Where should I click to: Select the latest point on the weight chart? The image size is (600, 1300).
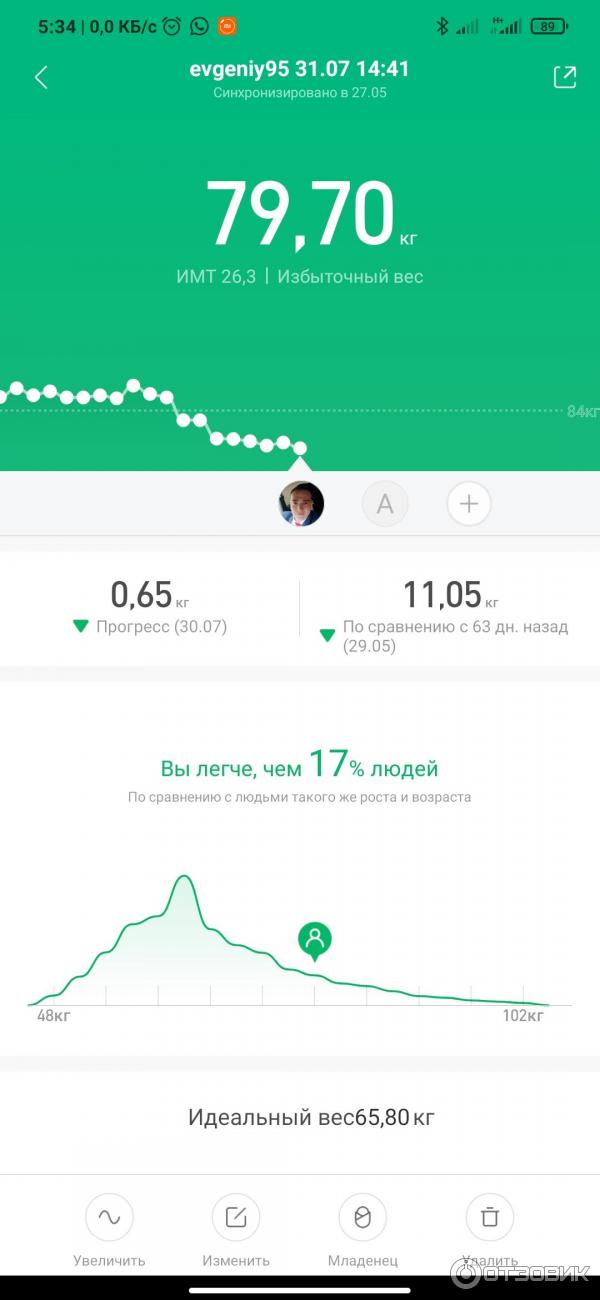(299, 449)
